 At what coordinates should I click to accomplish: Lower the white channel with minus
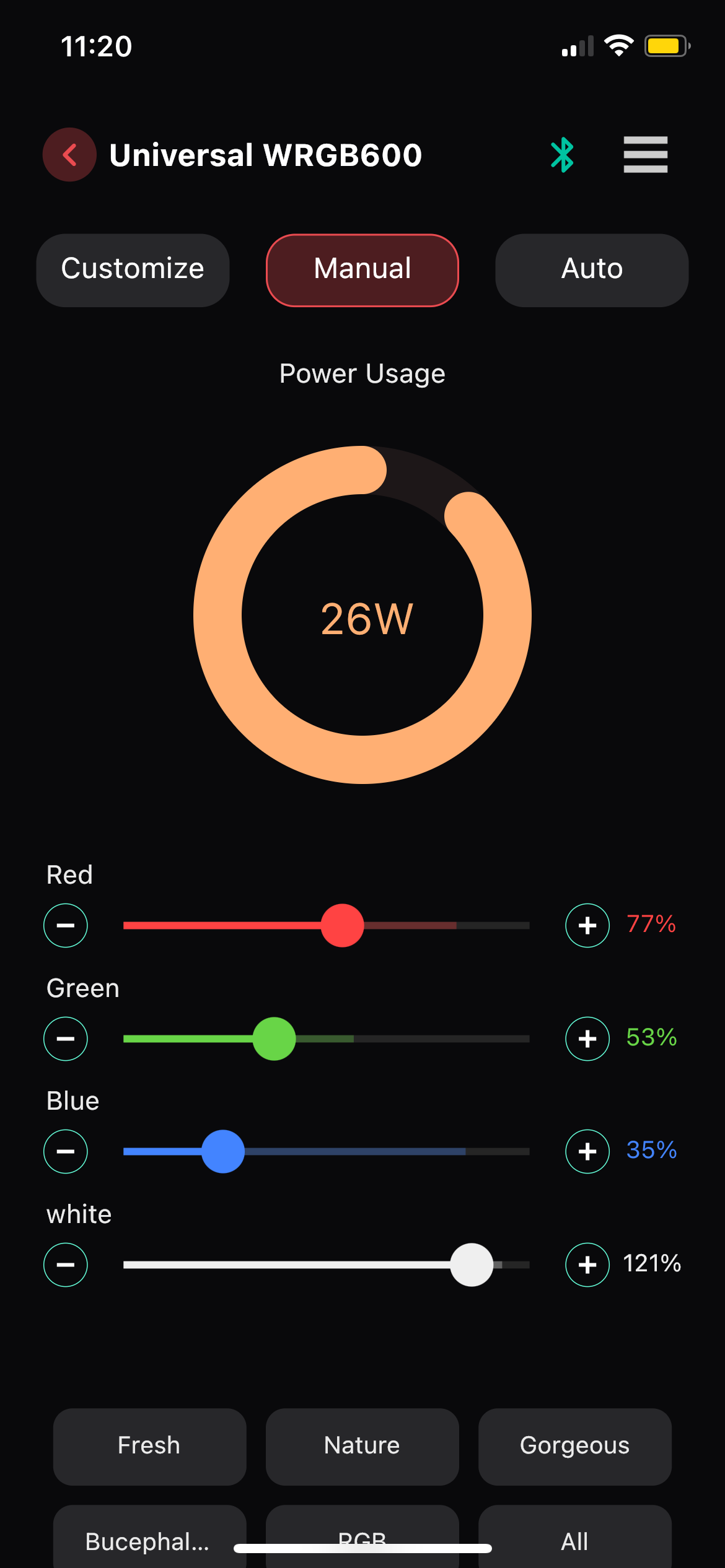pyautogui.click(x=66, y=1265)
